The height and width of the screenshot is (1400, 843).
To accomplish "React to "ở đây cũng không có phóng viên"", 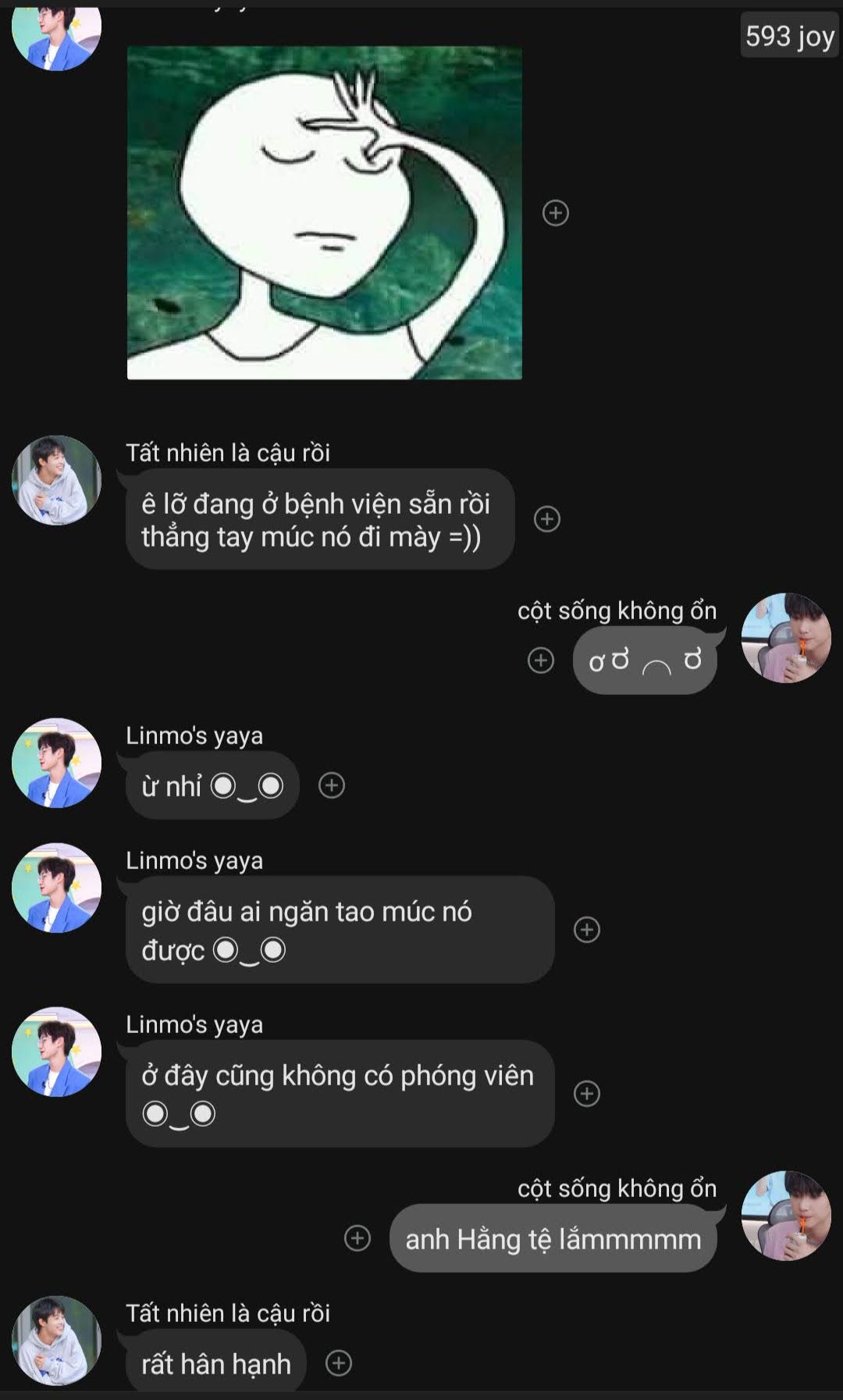I will click(x=587, y=1094).
